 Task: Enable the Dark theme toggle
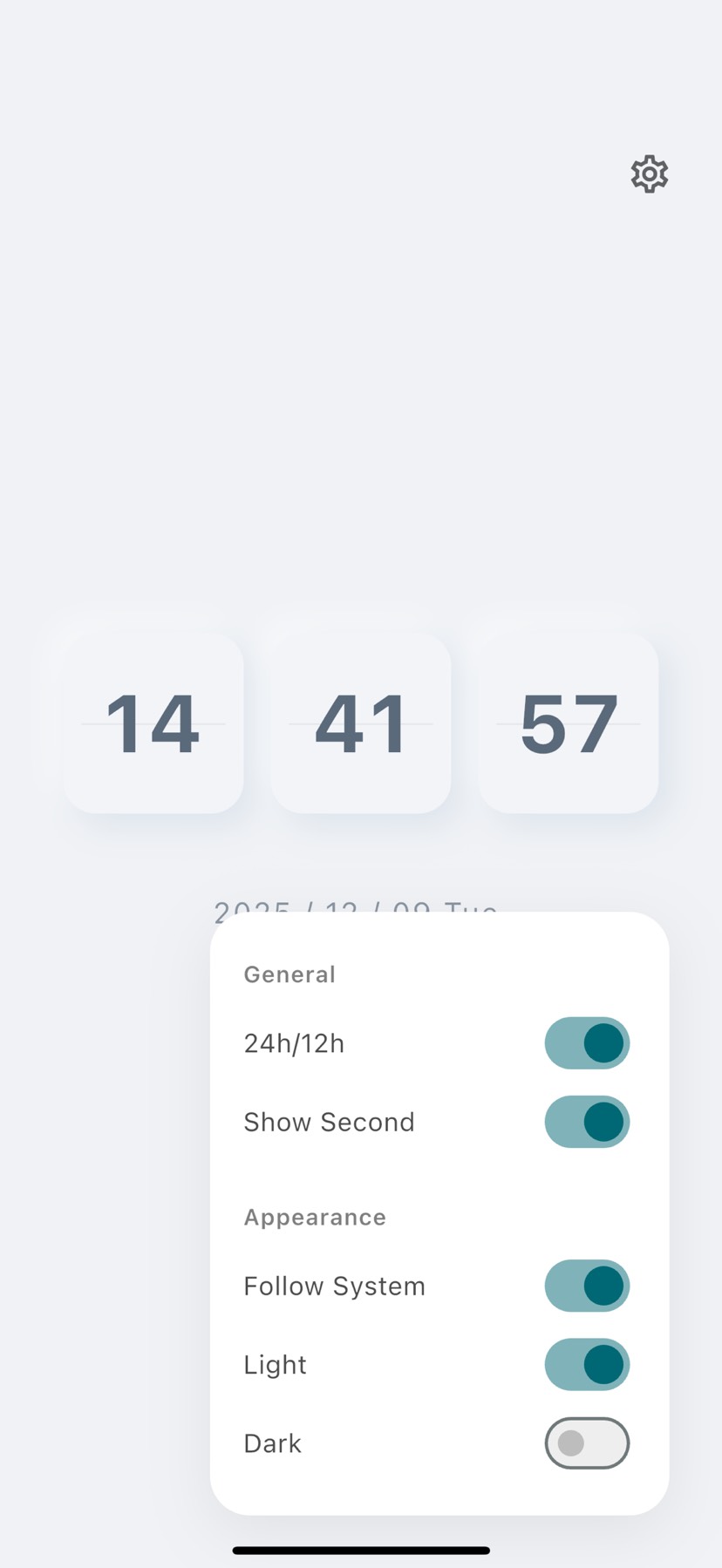[587, 1442]
